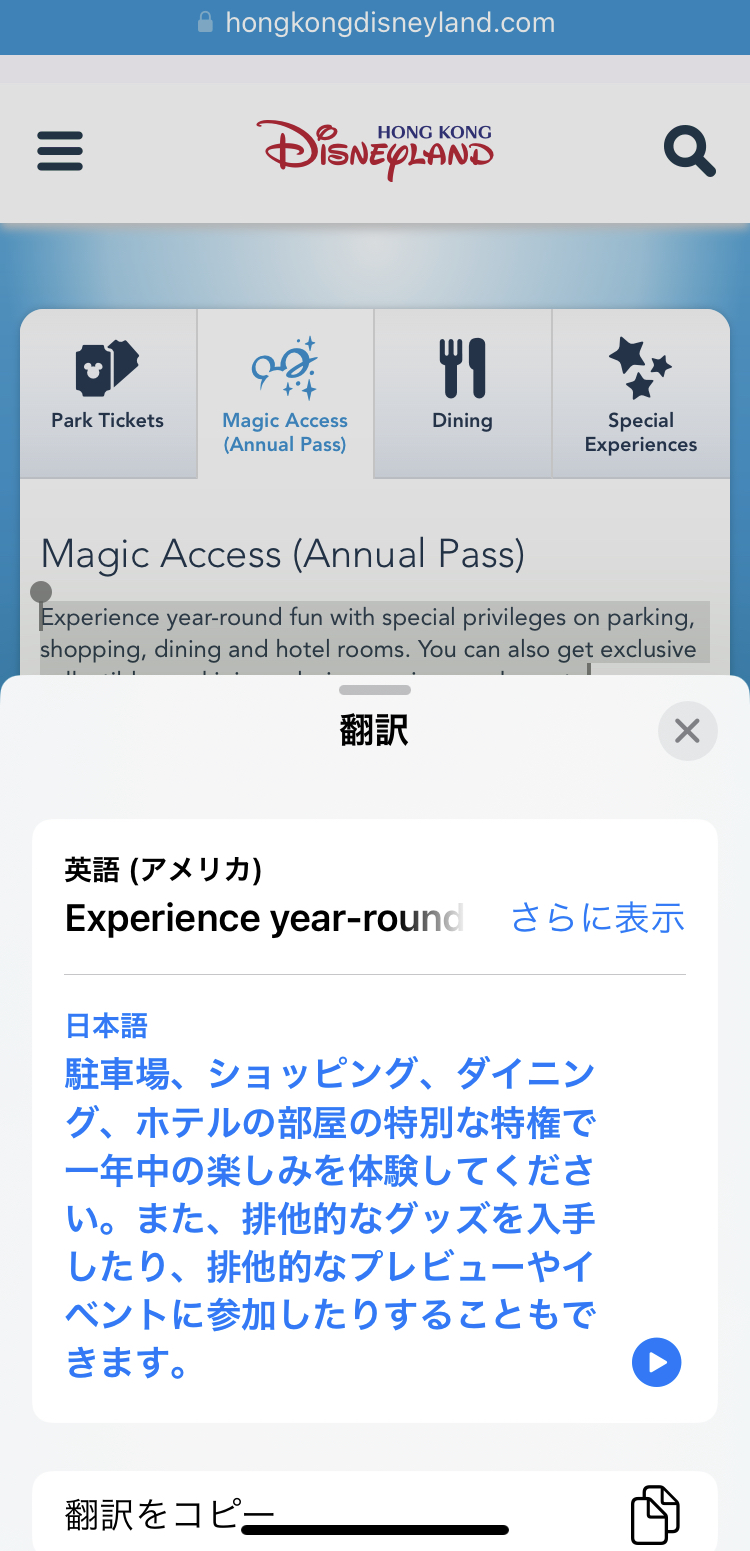Open the hamburger menu
The width and height of the screenshot is (750, 1551).
click(x=60, y=153)
